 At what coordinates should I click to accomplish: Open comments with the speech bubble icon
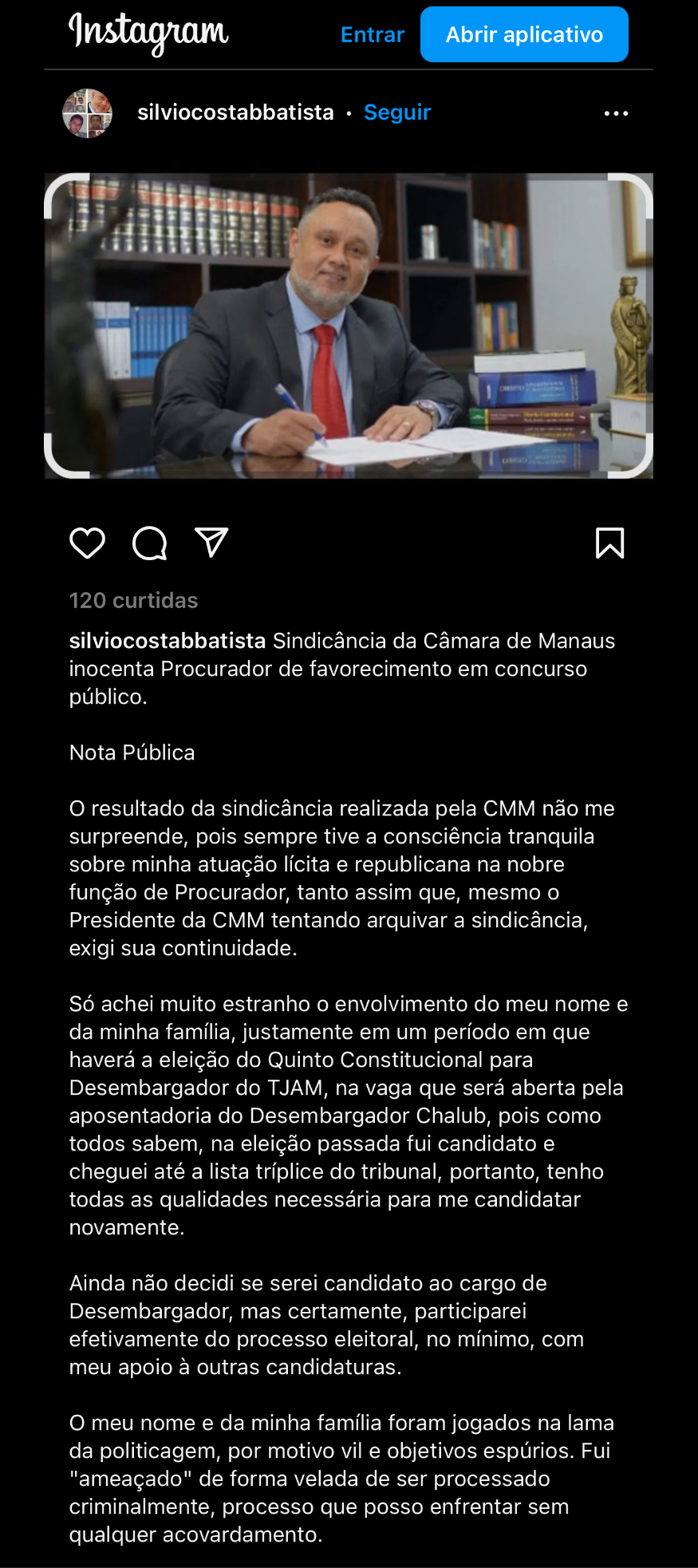149,543
